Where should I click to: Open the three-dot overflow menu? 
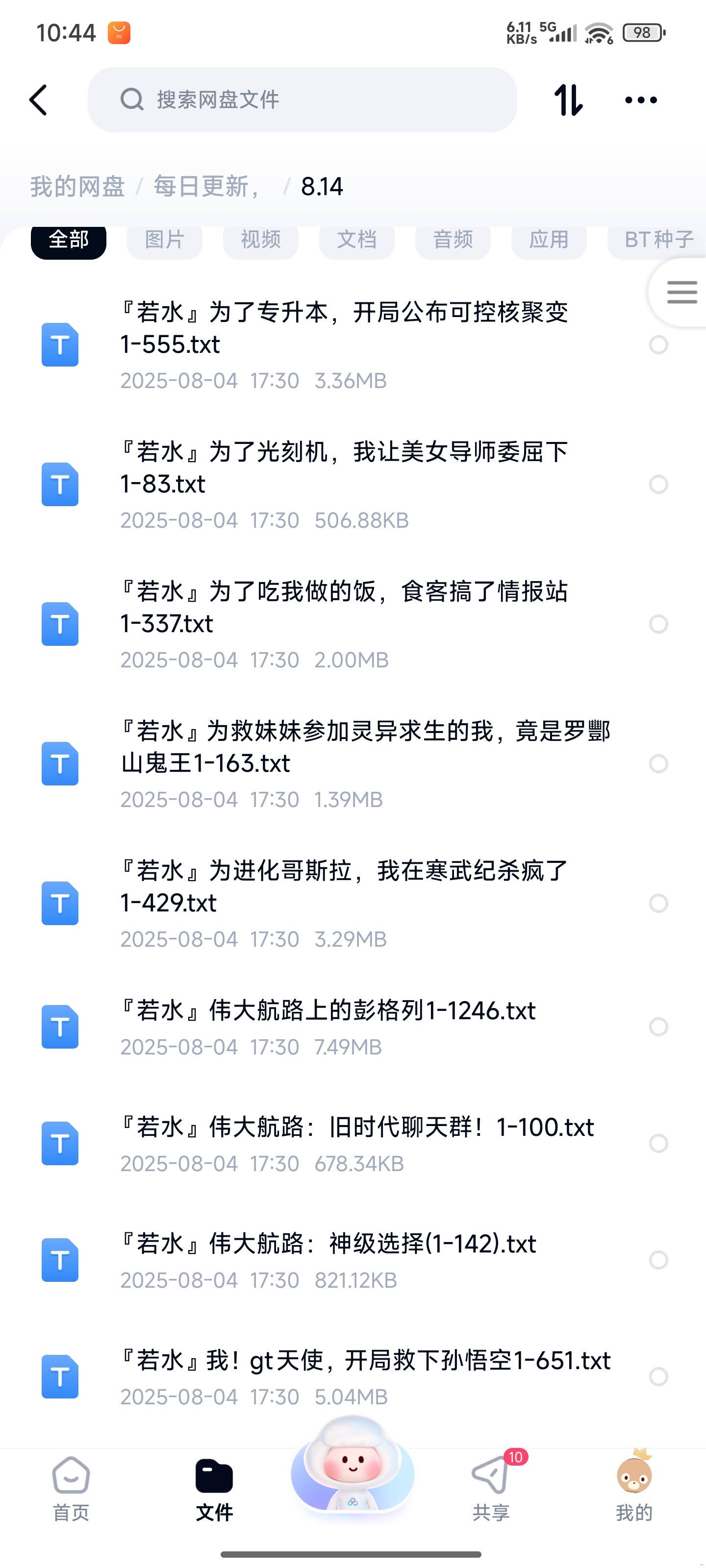click(641, 100)
